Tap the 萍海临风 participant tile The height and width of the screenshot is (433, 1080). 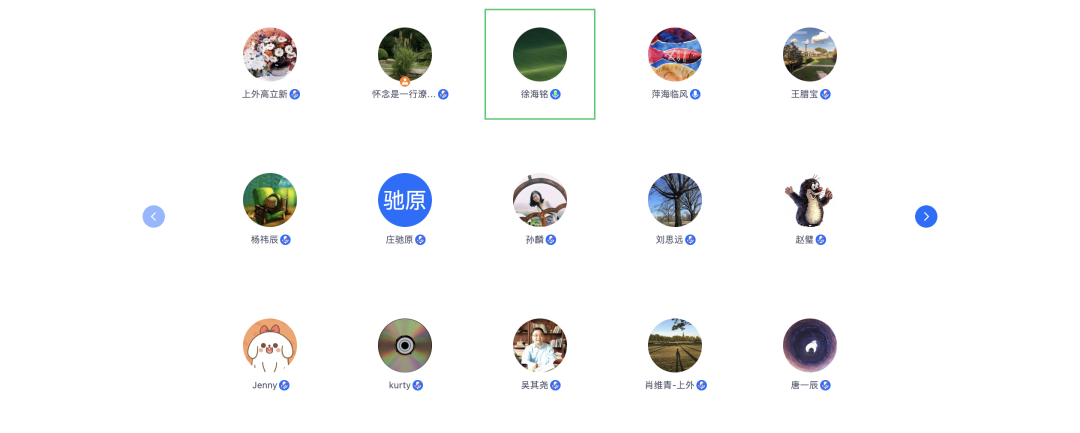pos(675,55)
